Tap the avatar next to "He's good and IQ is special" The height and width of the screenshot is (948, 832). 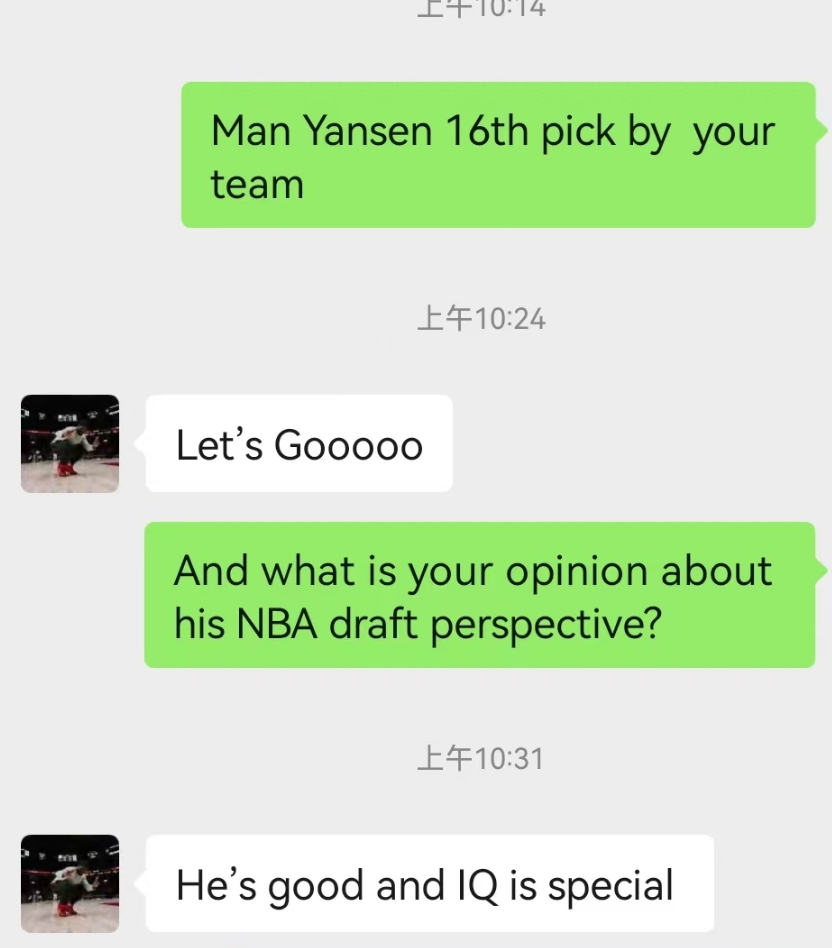tap(70, 883)
